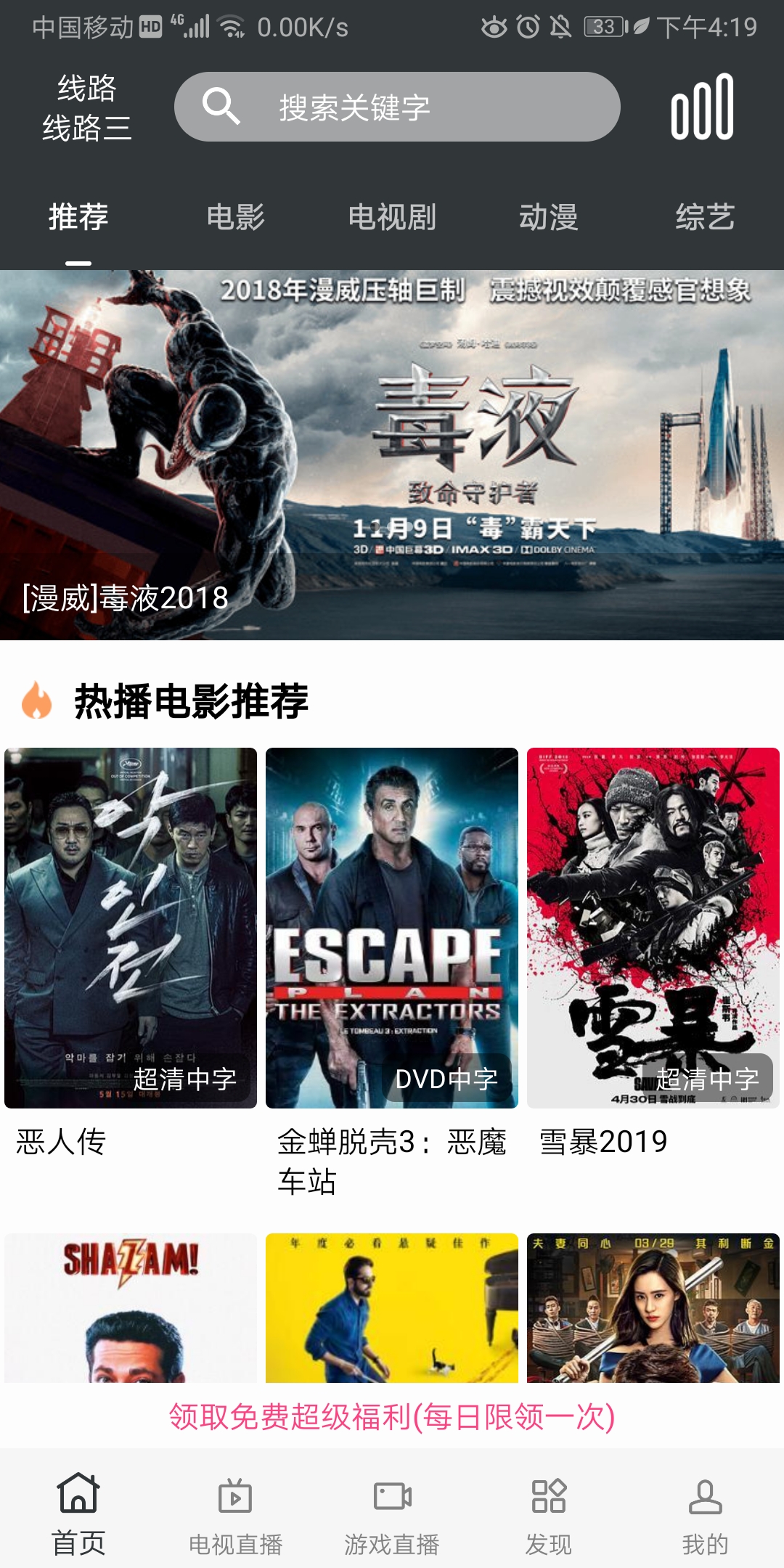Tap the 搜索关键字 search box

397,107
